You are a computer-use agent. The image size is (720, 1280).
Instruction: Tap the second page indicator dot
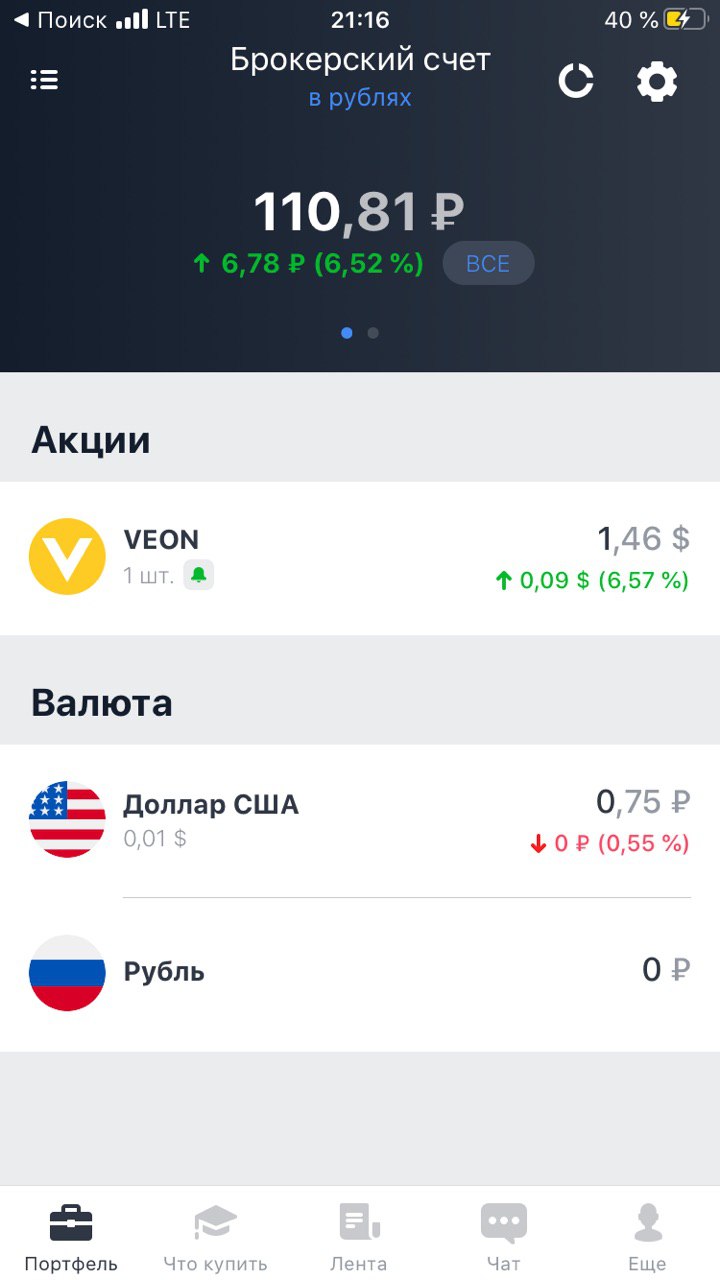point(373,333)
